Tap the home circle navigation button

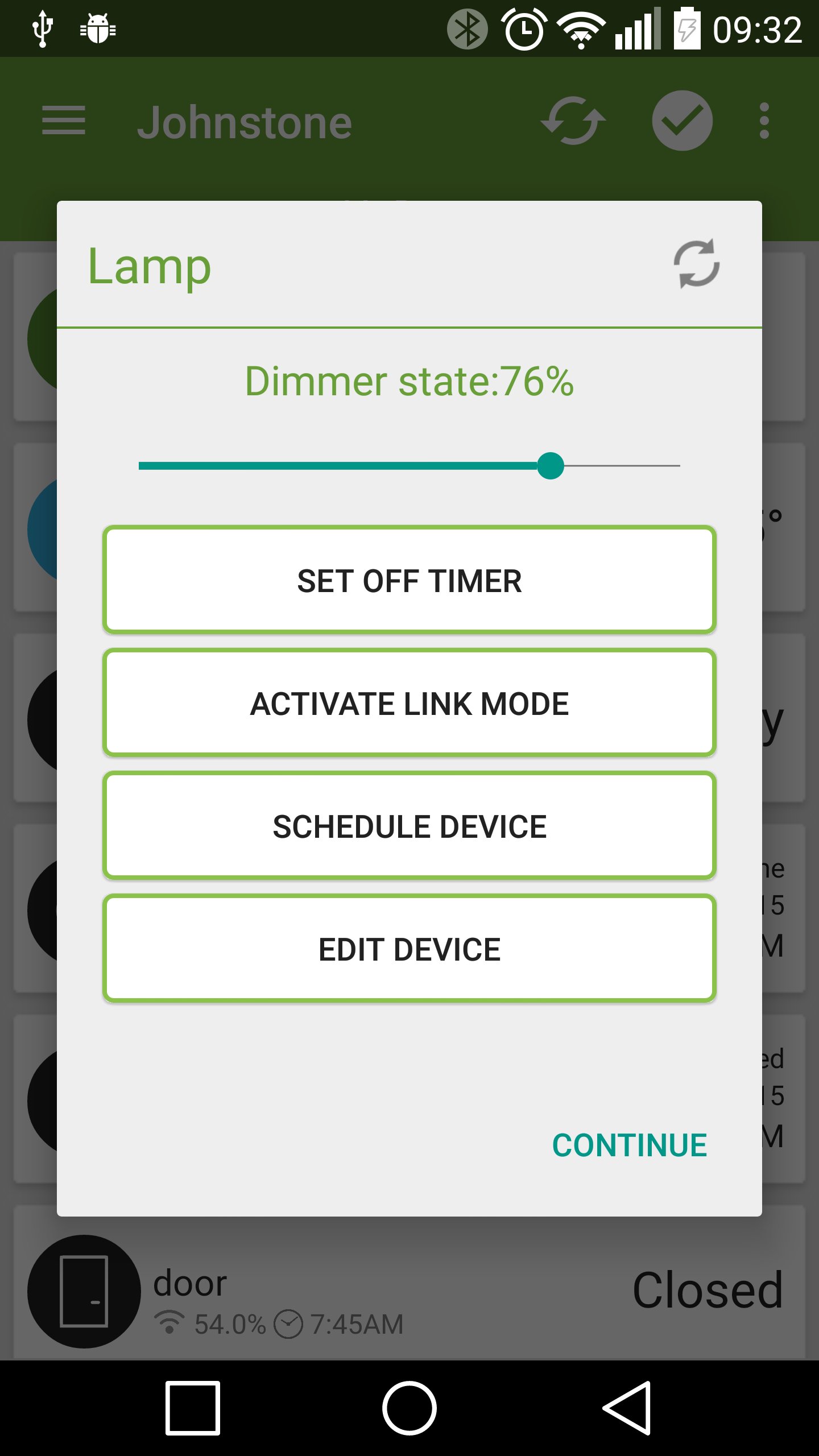[409, 1408]
